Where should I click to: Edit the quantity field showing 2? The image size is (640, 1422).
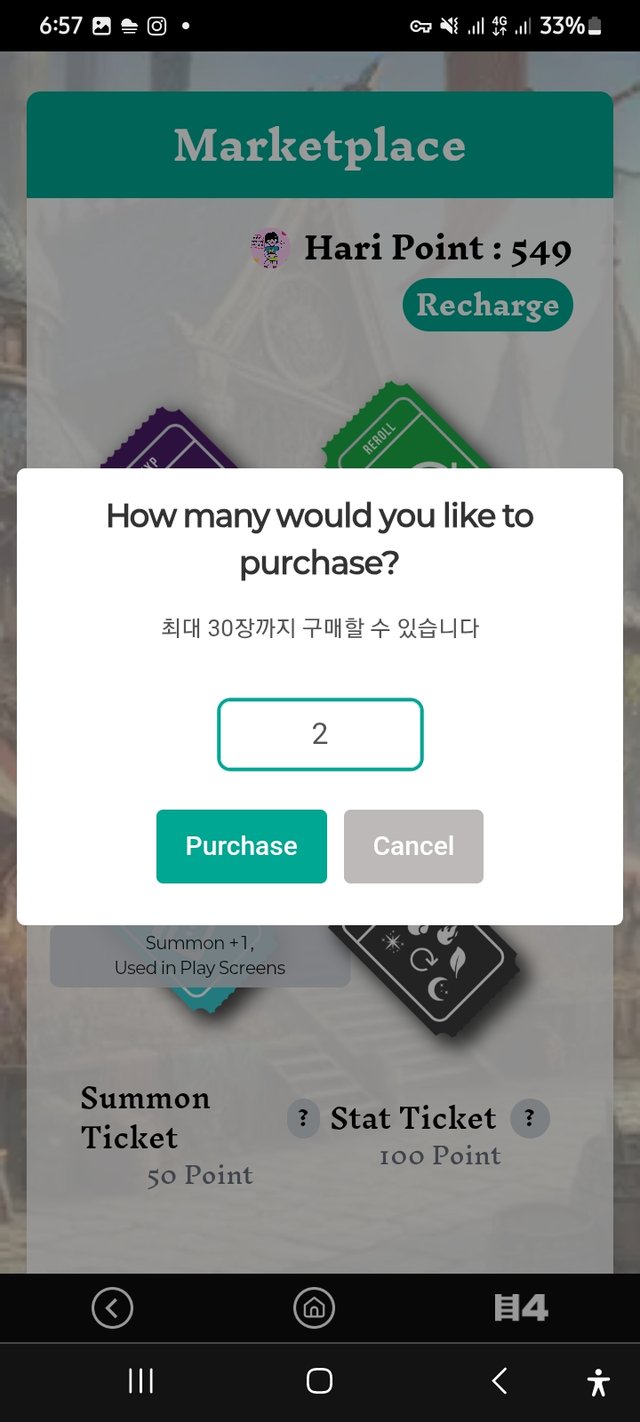pos(320,734)
